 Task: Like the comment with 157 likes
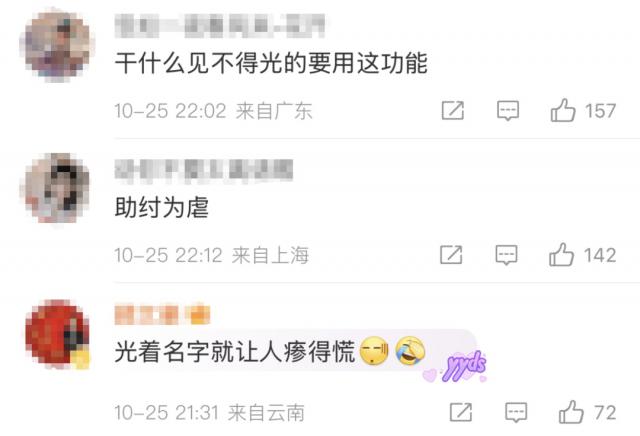(x=563, y=110)
